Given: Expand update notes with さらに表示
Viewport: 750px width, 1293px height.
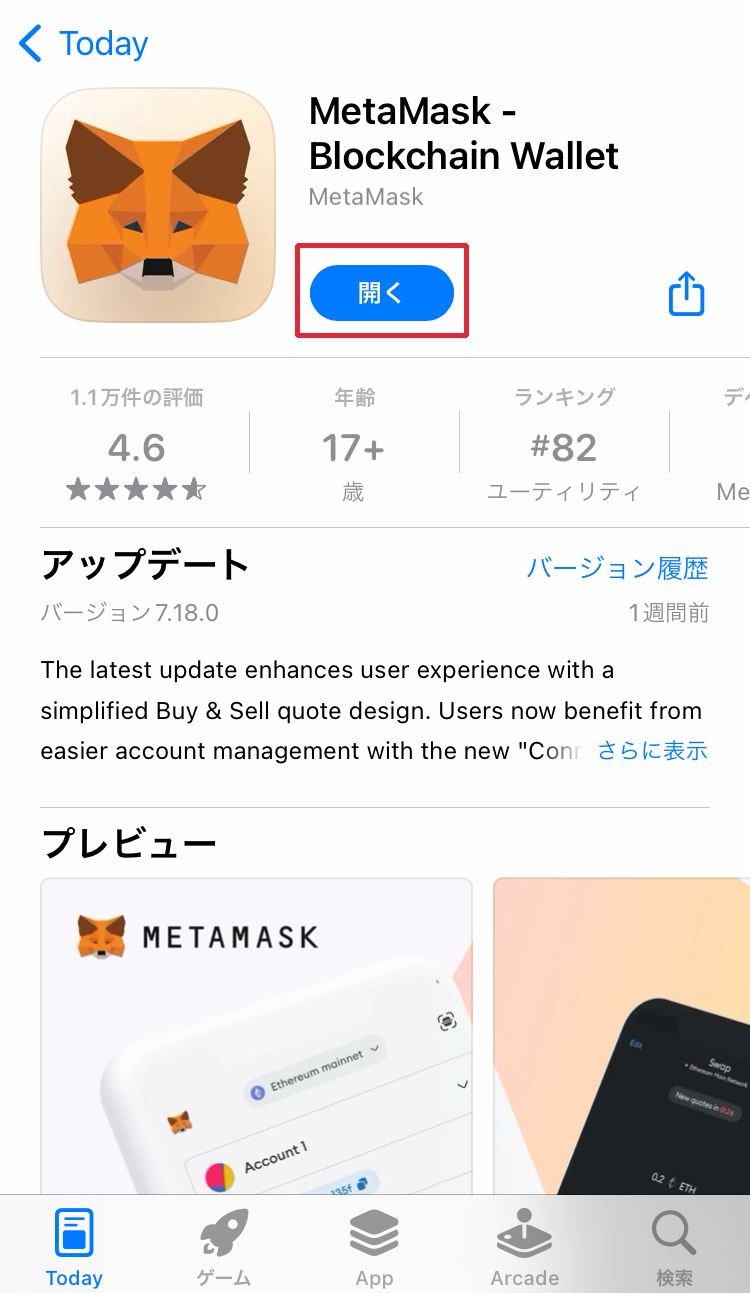Looking at the screenshot, I should click(652, 750).
